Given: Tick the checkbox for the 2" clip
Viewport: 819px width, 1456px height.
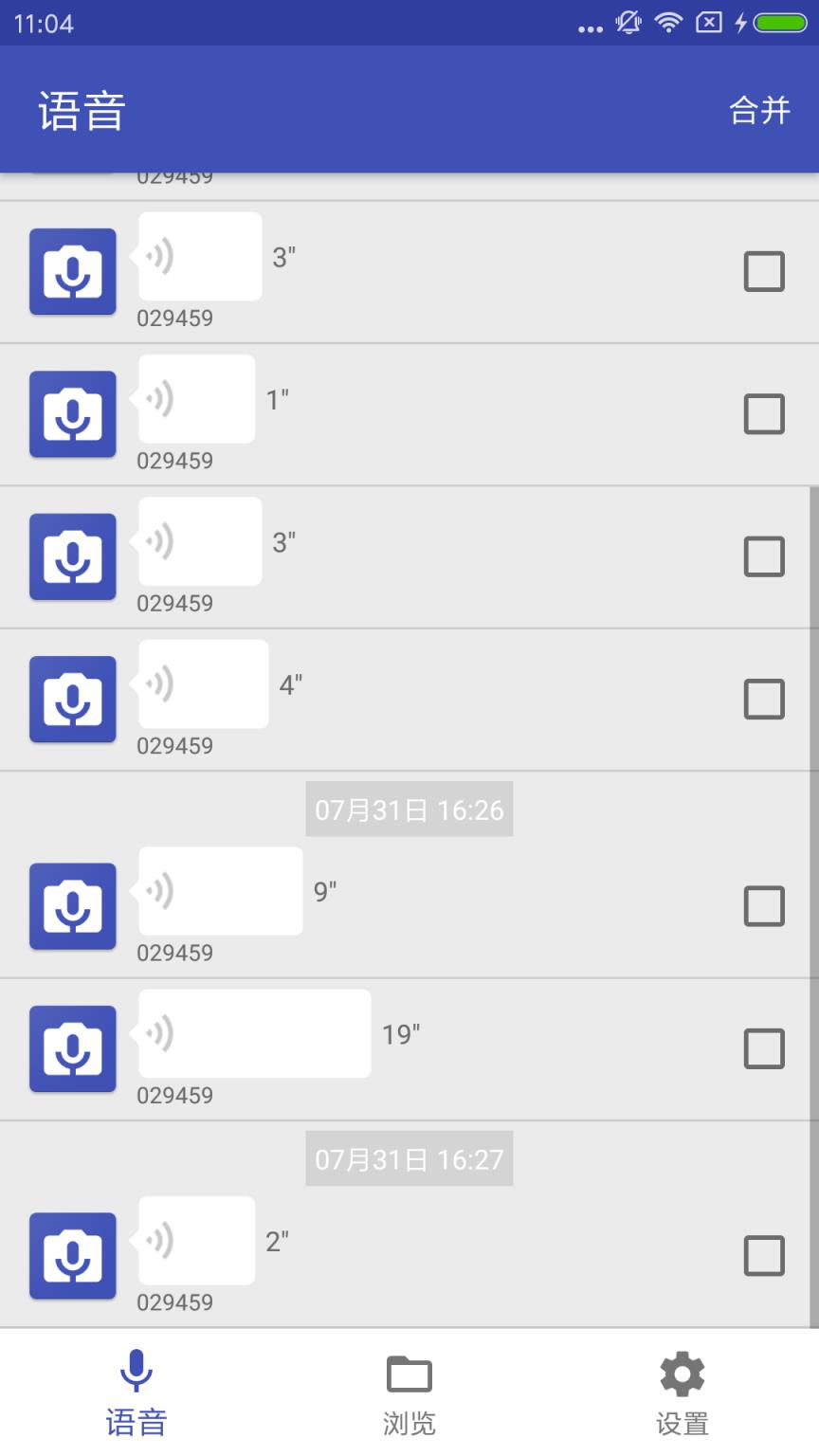Looking at the screenshot, I should click(764, 1255).
